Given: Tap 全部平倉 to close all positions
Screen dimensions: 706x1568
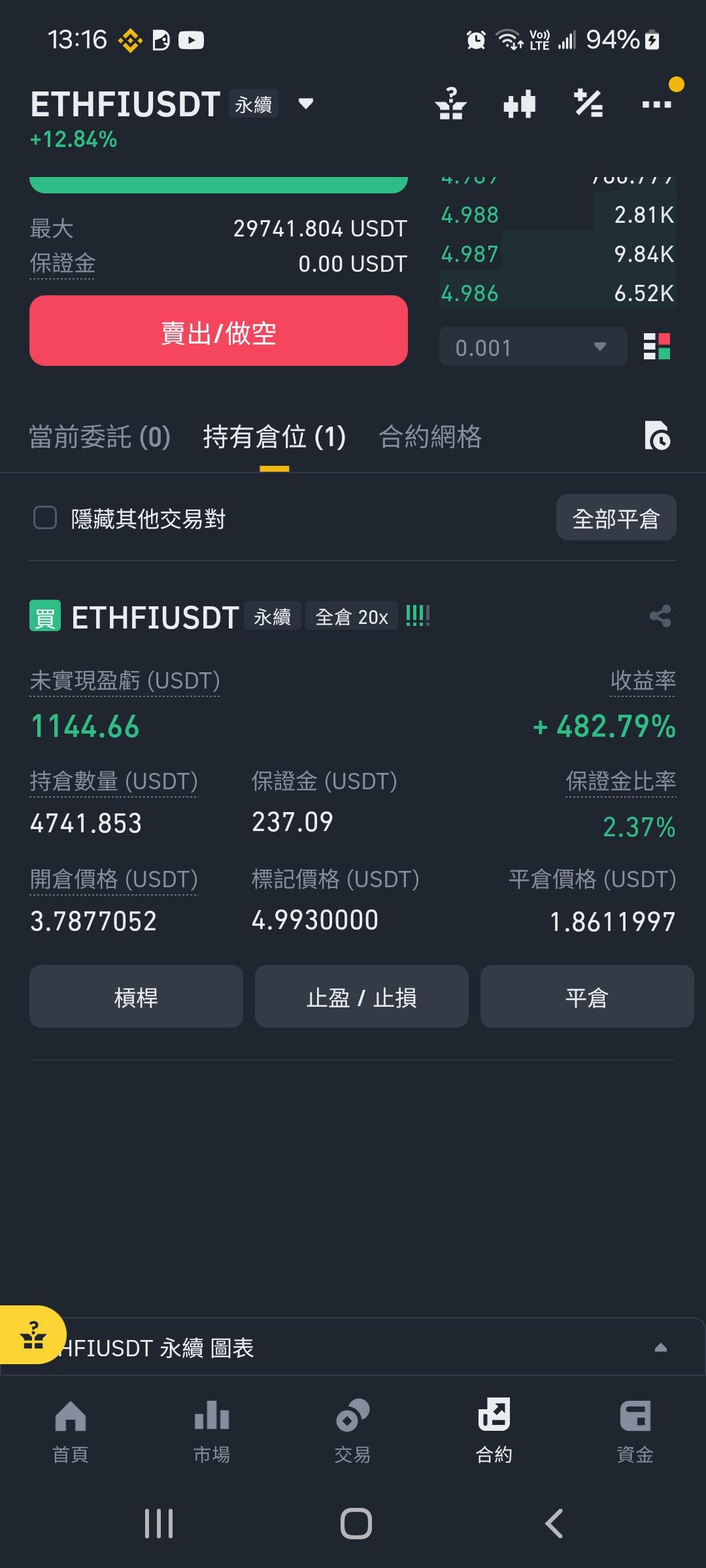Looking at the screenshot, I should pyautogui.click(x=616, y=517).
